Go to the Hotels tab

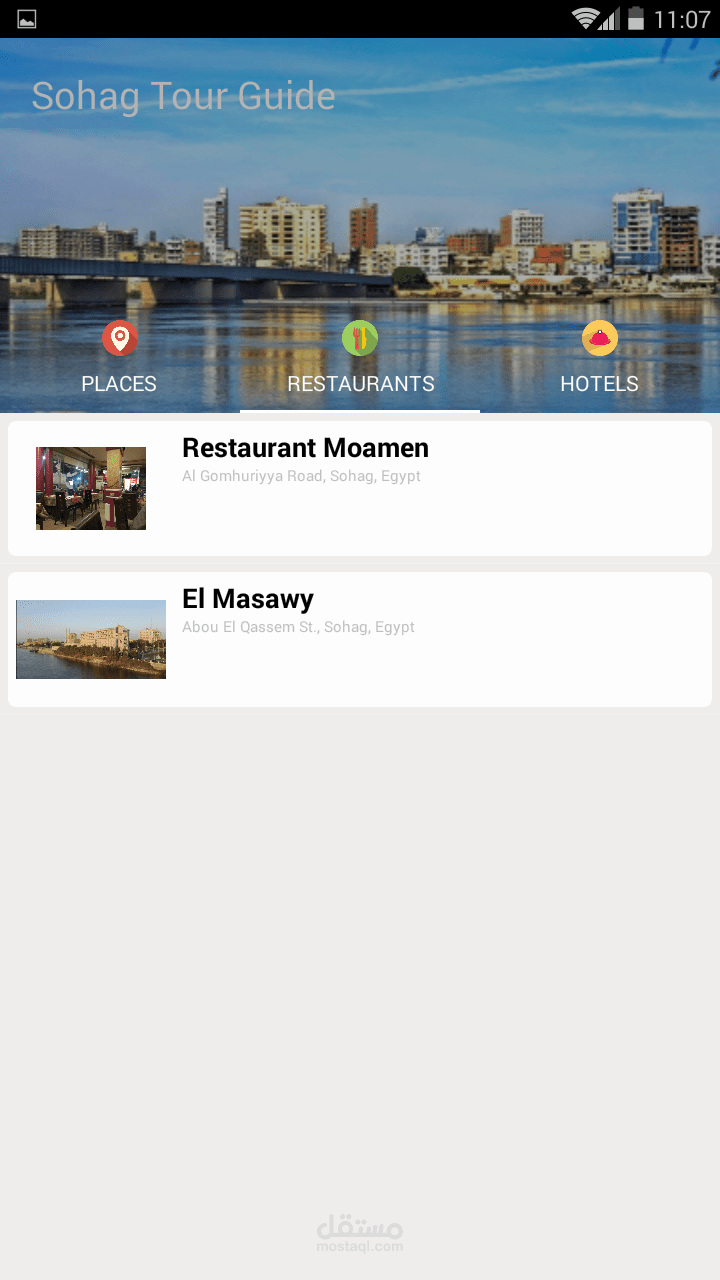pos(599,361)
